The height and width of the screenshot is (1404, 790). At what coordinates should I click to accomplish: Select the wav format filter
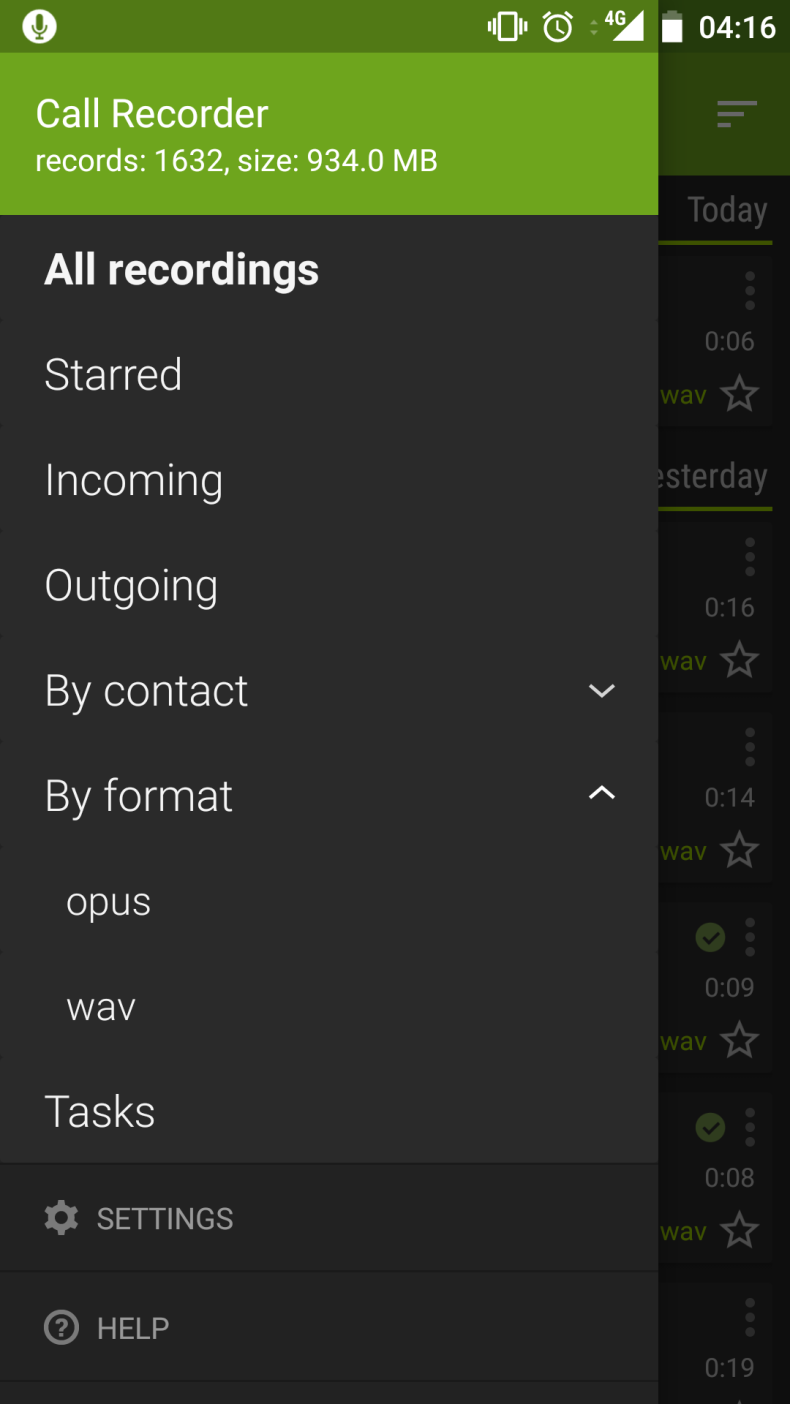329,1007
